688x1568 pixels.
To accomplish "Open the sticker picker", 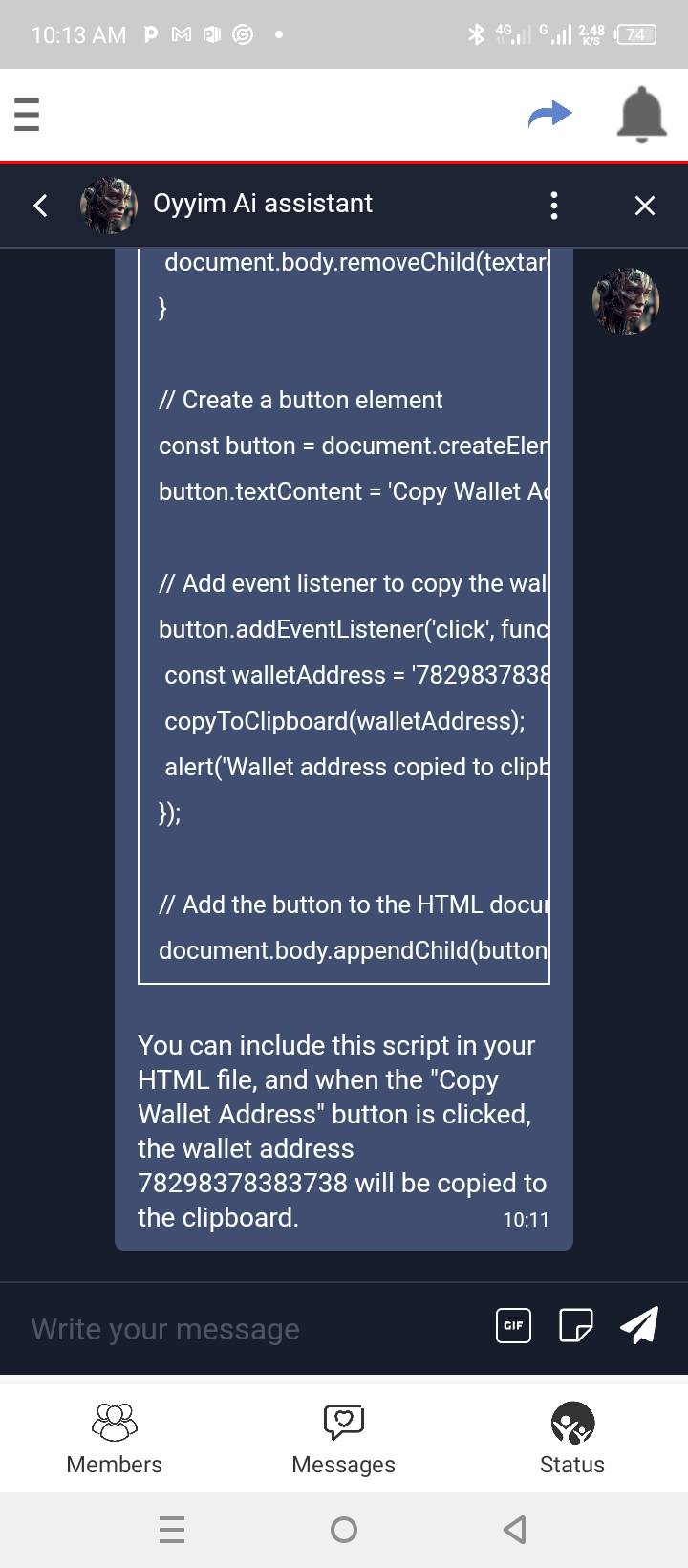I will click(x=575, y=1325).
